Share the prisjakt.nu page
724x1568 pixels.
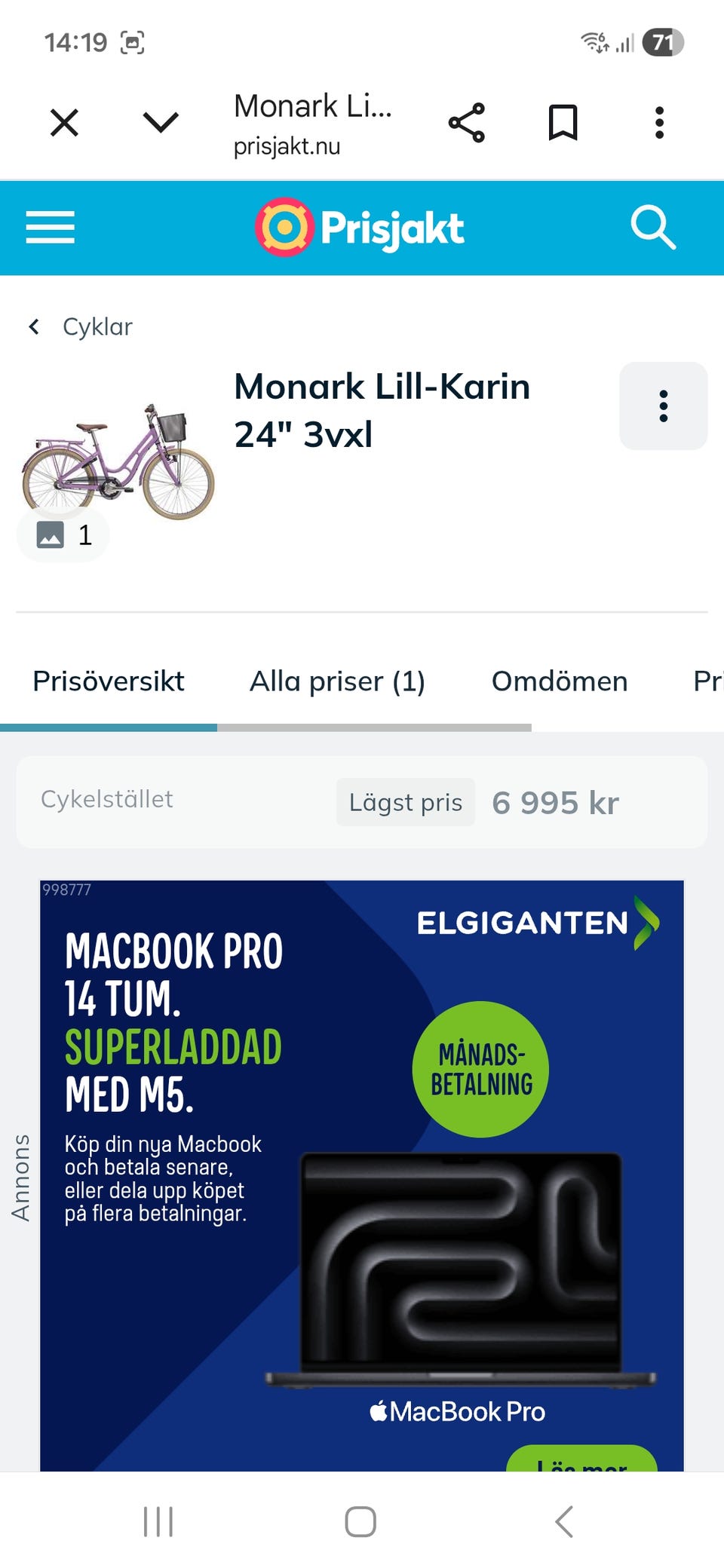pos(467,123)
